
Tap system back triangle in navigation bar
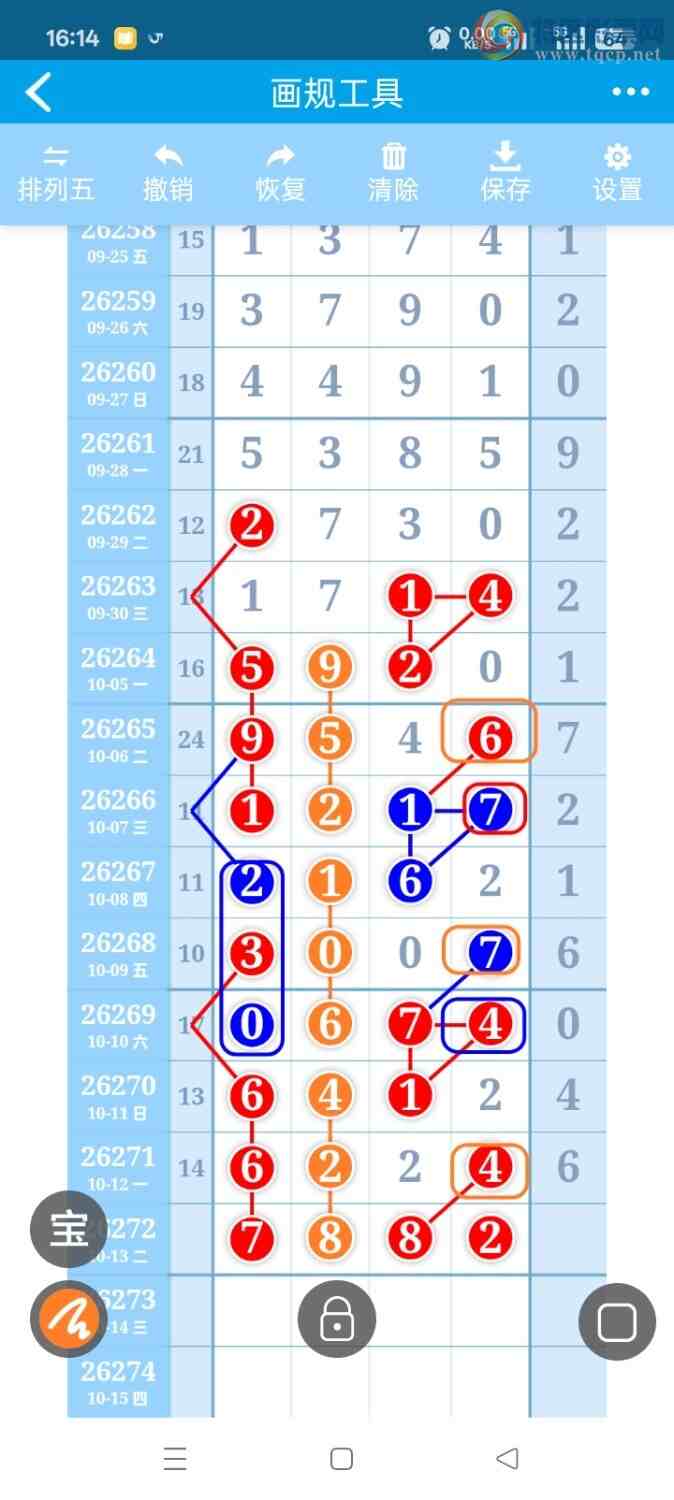point(507,1459)
